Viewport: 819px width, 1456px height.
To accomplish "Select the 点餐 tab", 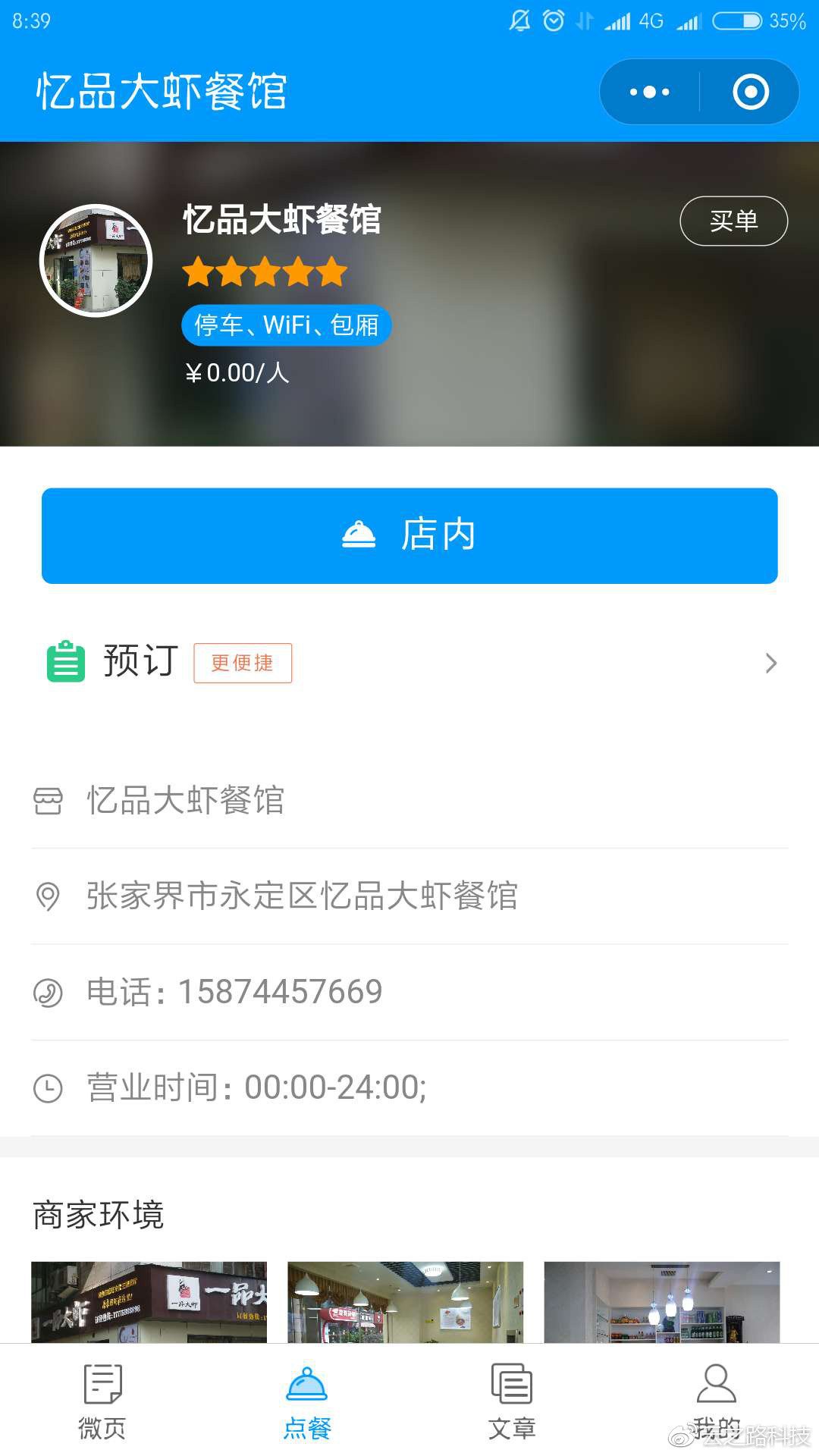I will [307, 1401].
